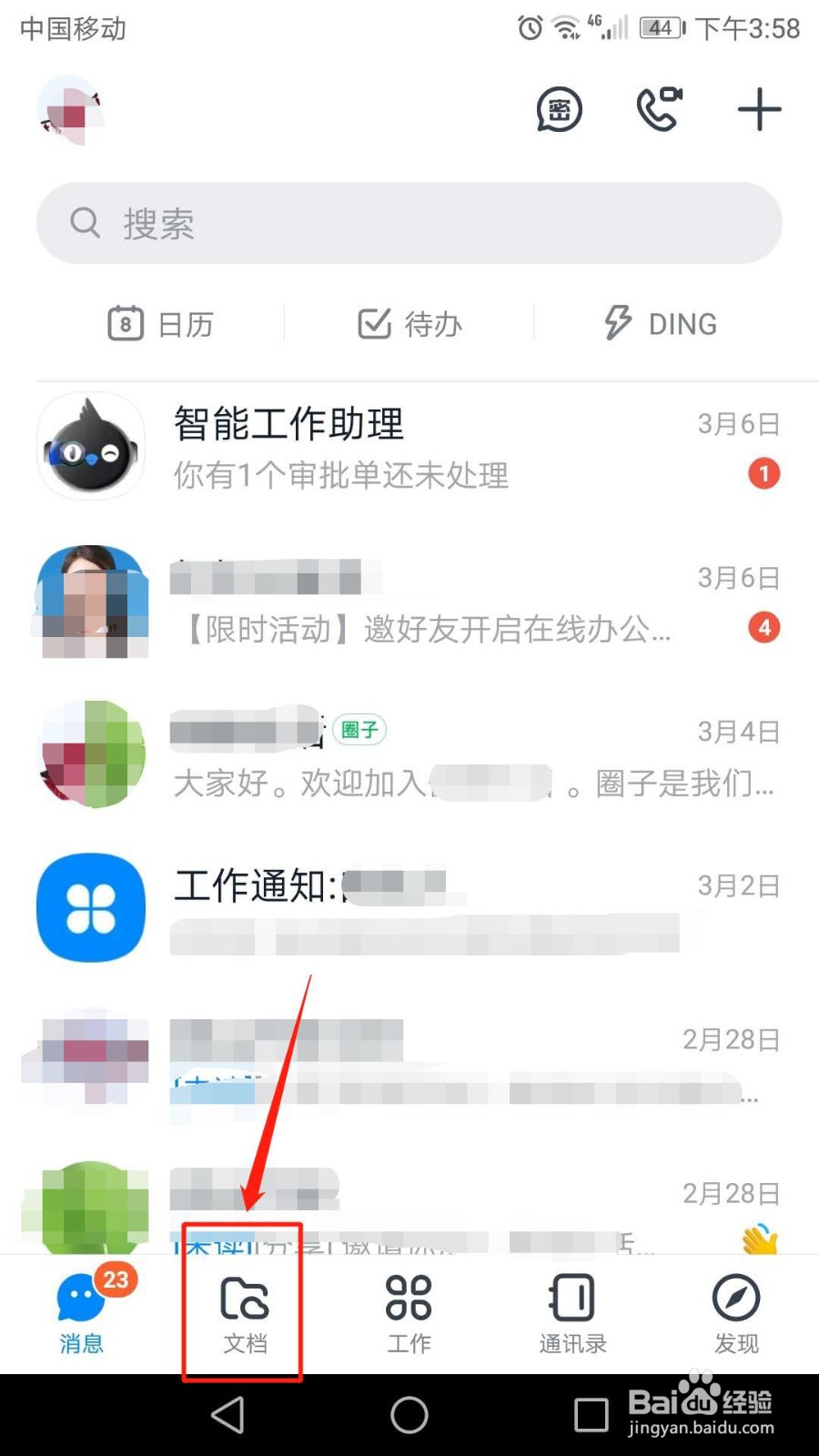Open the 通讯录 contacts tab
The width and height of the screenshot is (819, 1456).
pyautogui.click(x=571, y=1310)
